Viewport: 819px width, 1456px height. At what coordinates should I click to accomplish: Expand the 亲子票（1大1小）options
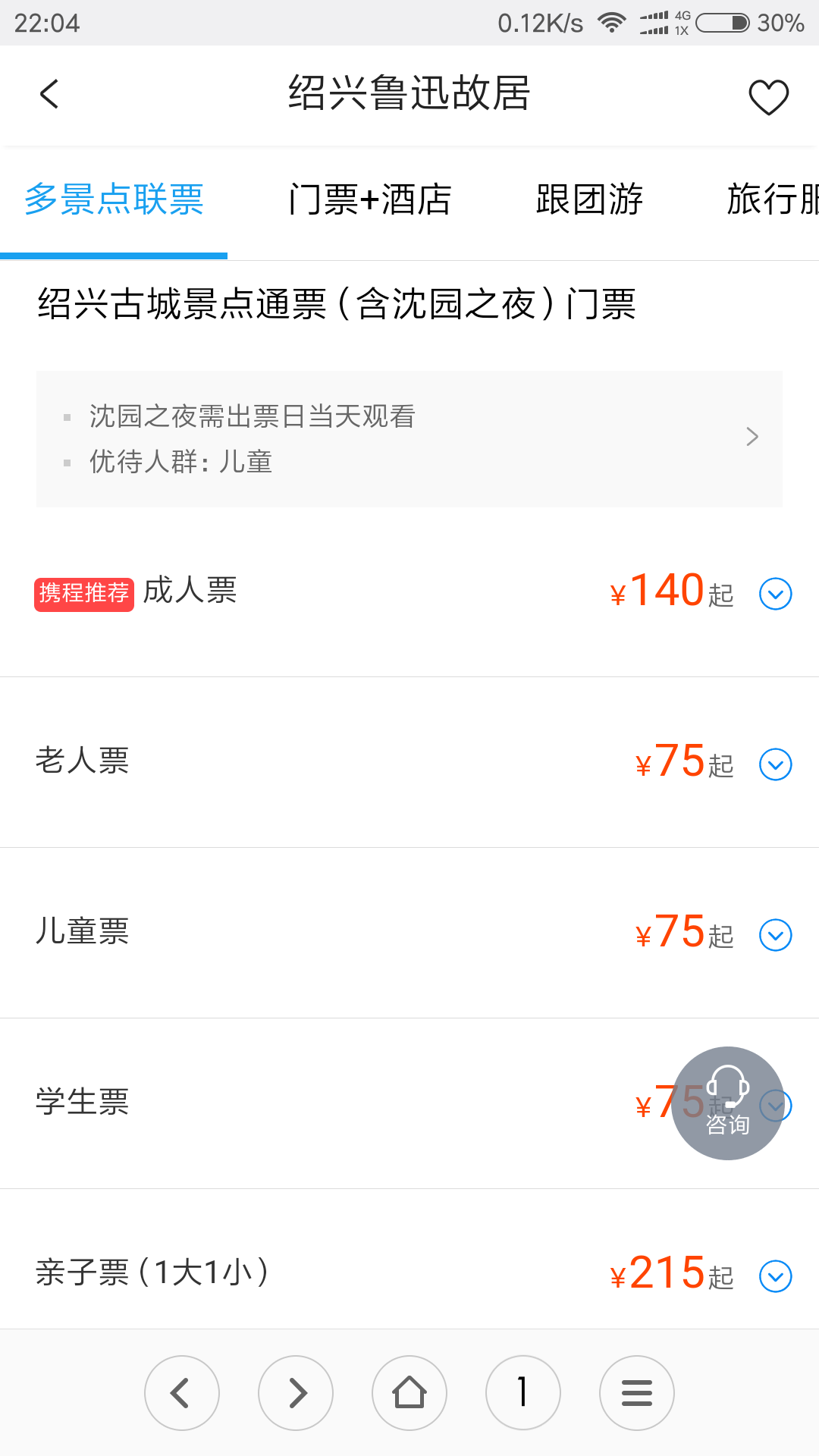click(775, 1276)
